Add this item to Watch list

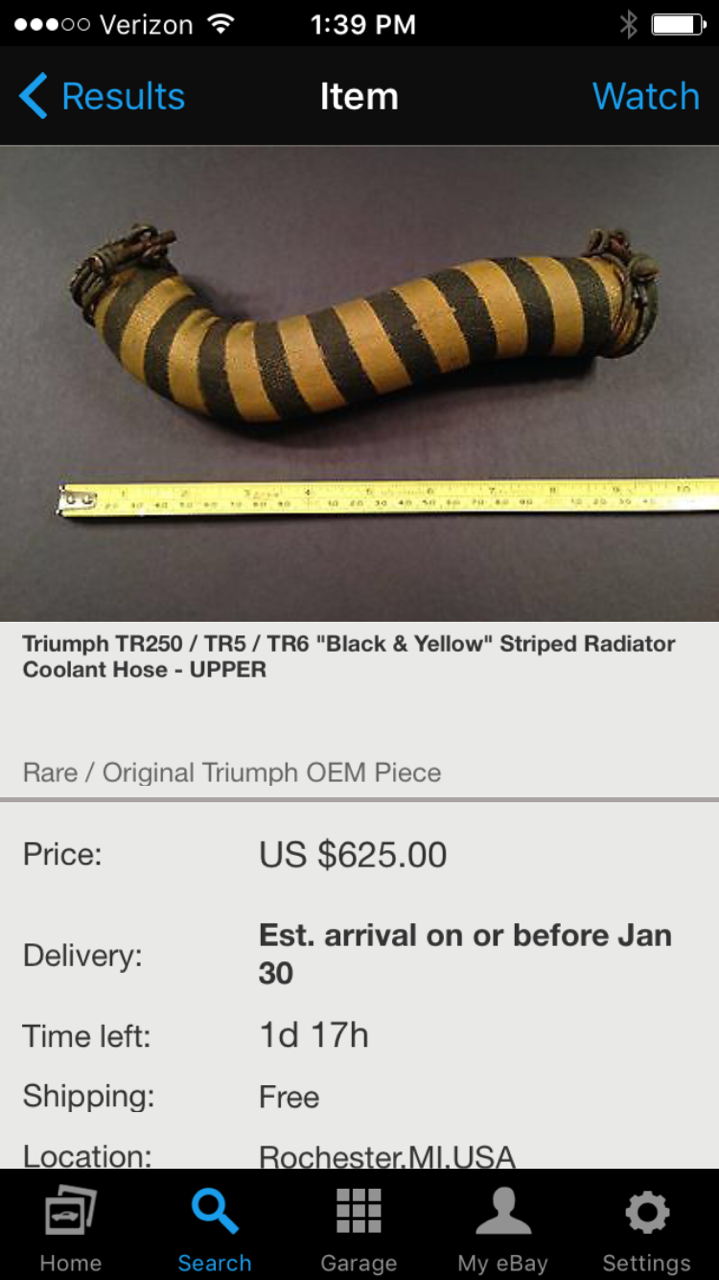pos(646,97)
